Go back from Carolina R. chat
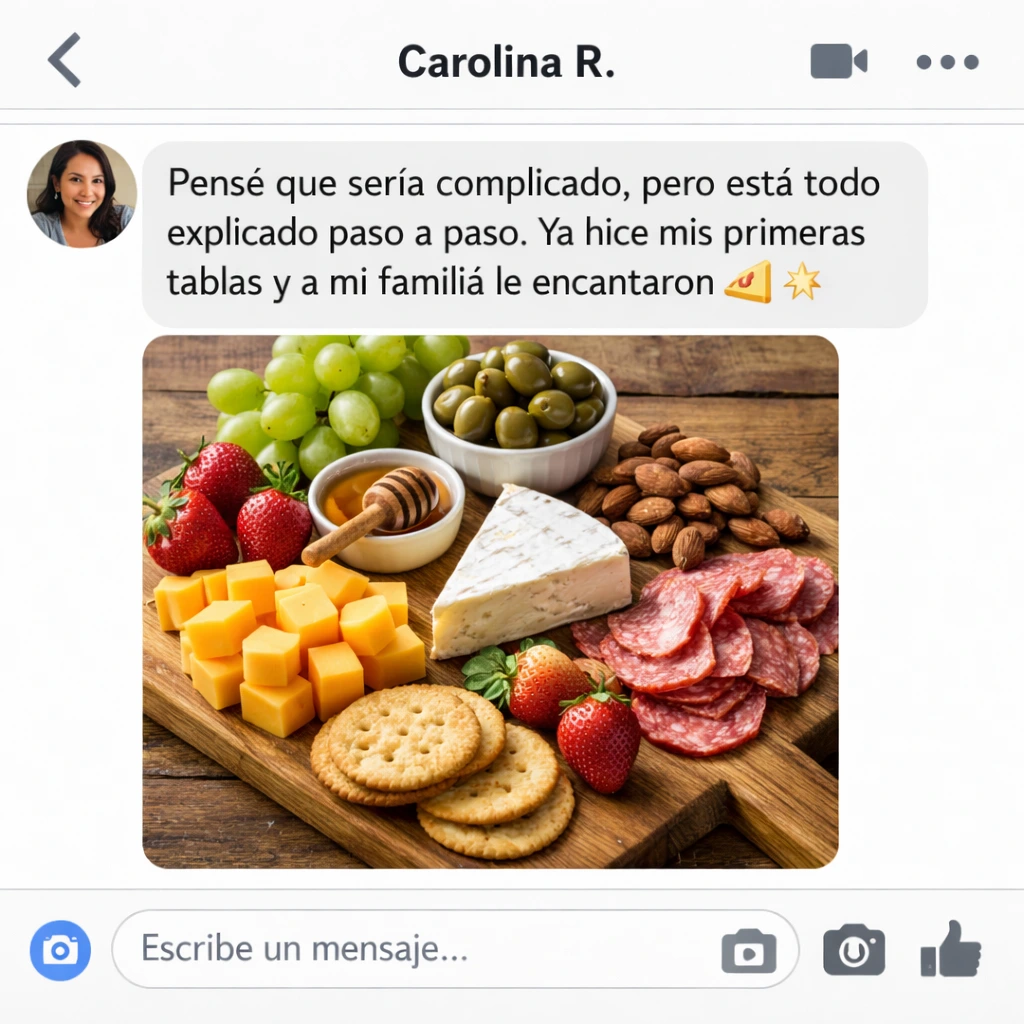Screen dimensions: 1024x1024 tap(65, 60)
